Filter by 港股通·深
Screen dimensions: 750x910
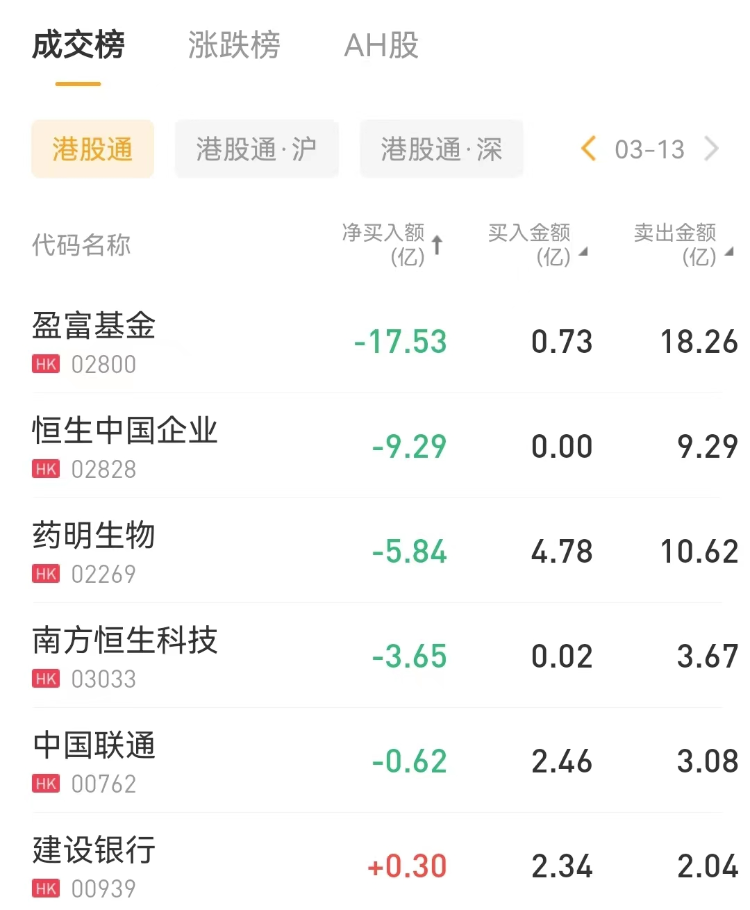441,150
